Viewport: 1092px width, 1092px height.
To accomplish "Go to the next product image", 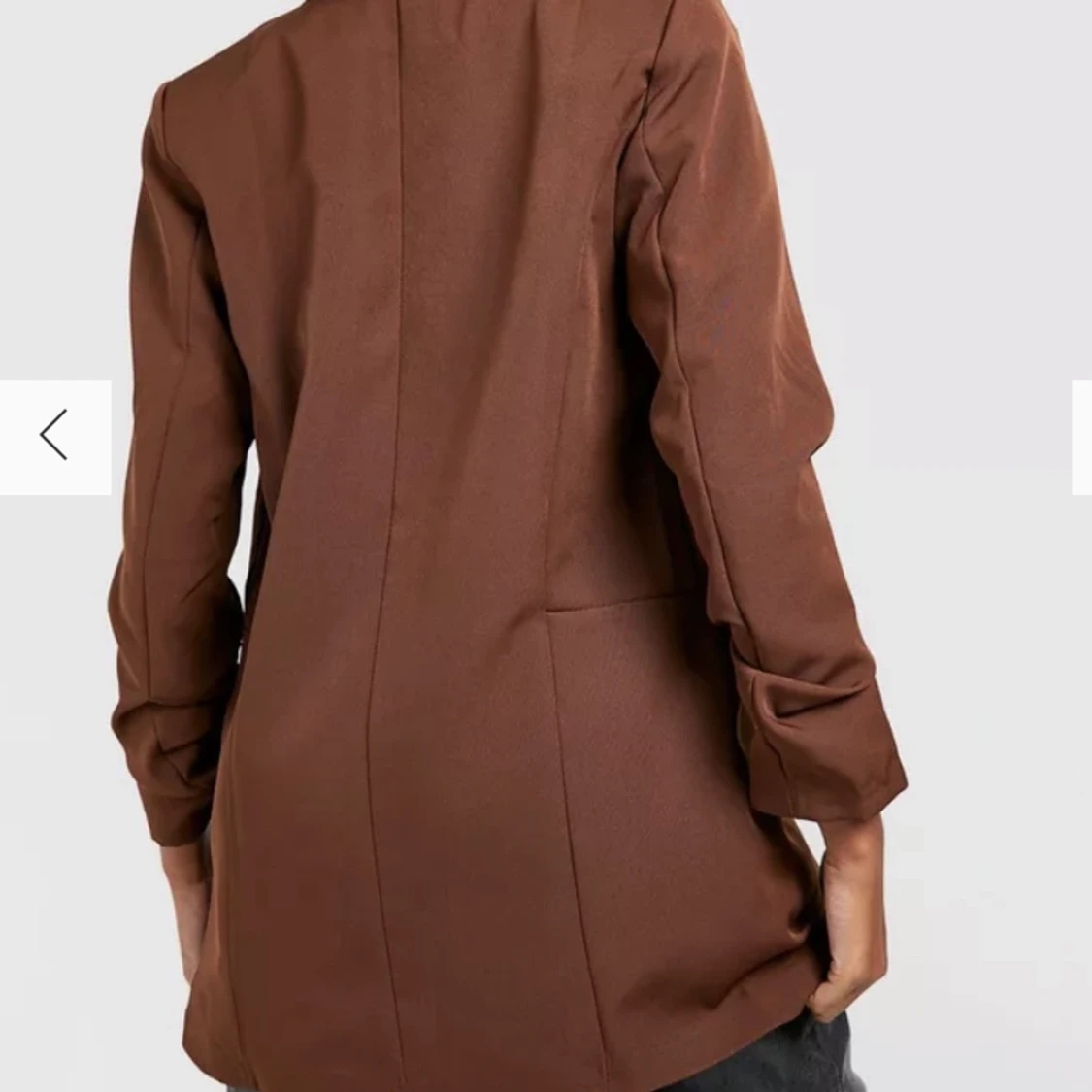I will tap(1081, 437).
